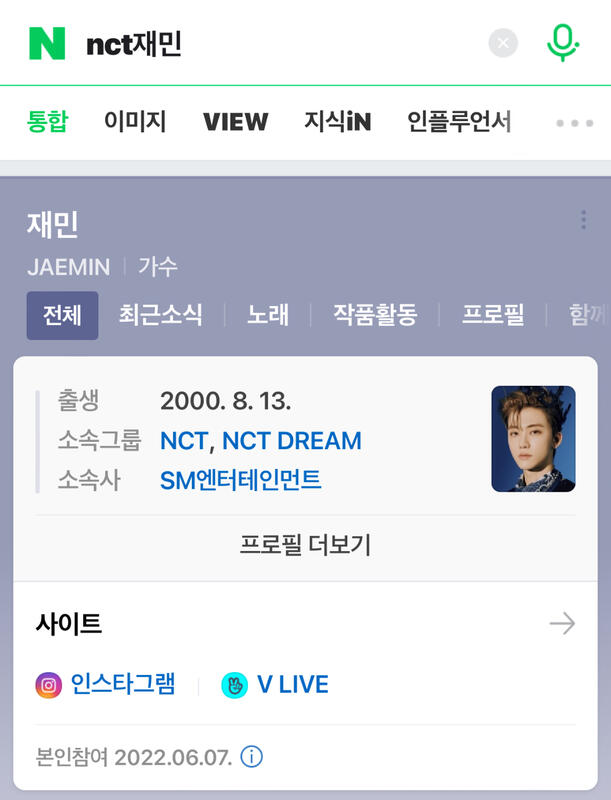The width and height of the screenshot is (611, 800).
Task: Tap Jaemin's profile photo thumbnail
Action: pos(533,439)
